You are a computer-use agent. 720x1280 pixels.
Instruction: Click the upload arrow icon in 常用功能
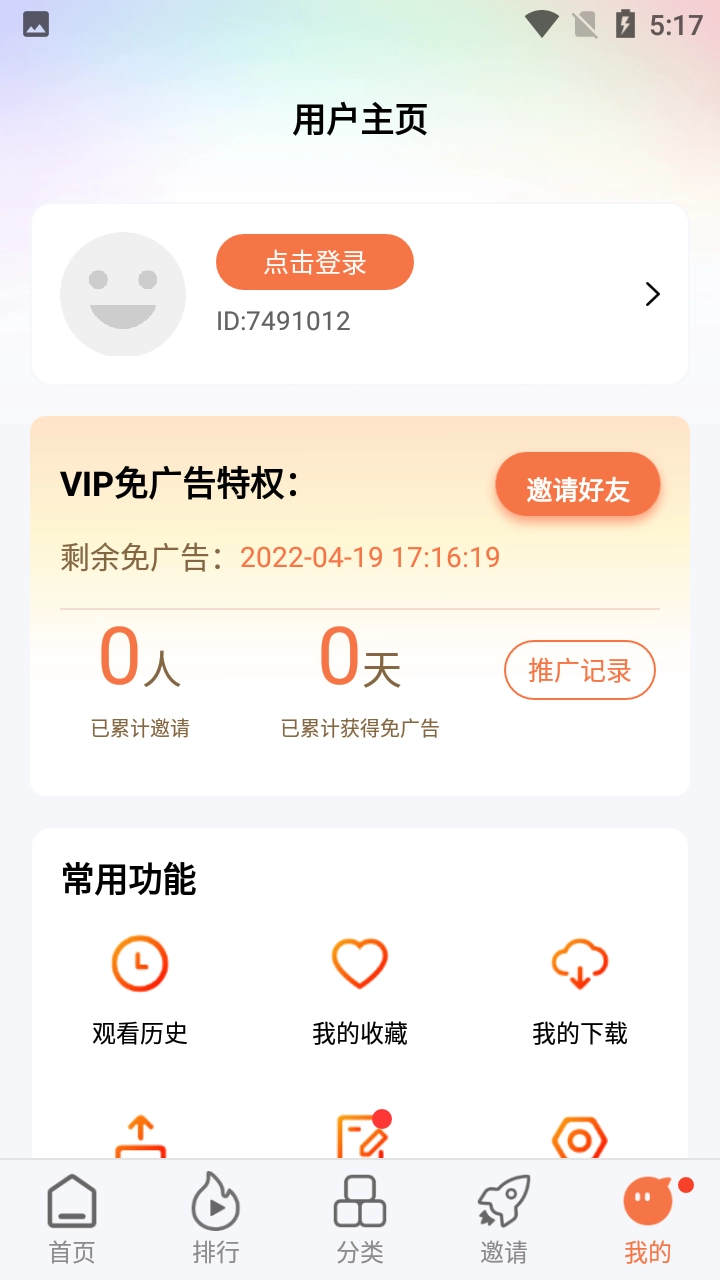pos(140,1135)
